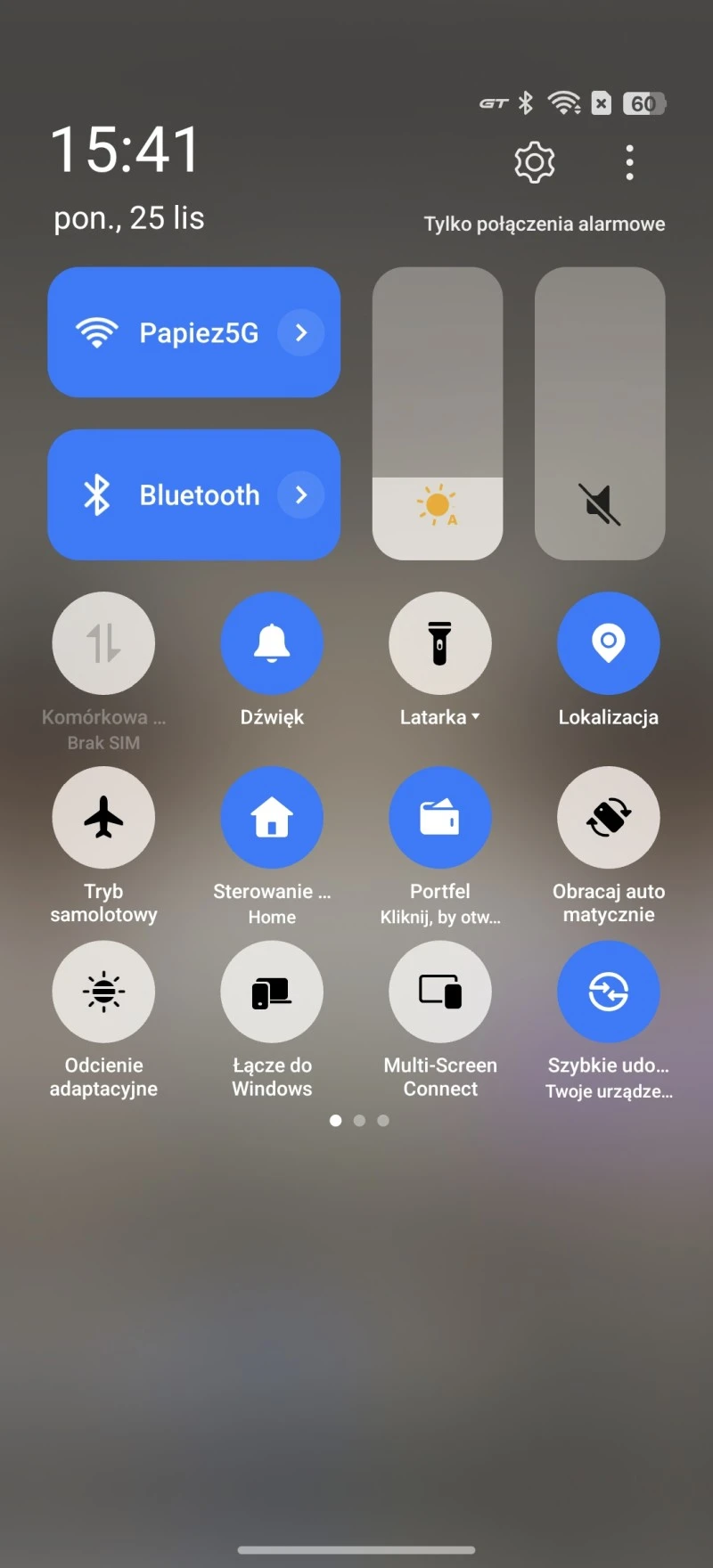This screenshot has height=1568, width=713.
Task: Toggle the Papiez5G Wi-Fi tile
Action: coord(169,332)
